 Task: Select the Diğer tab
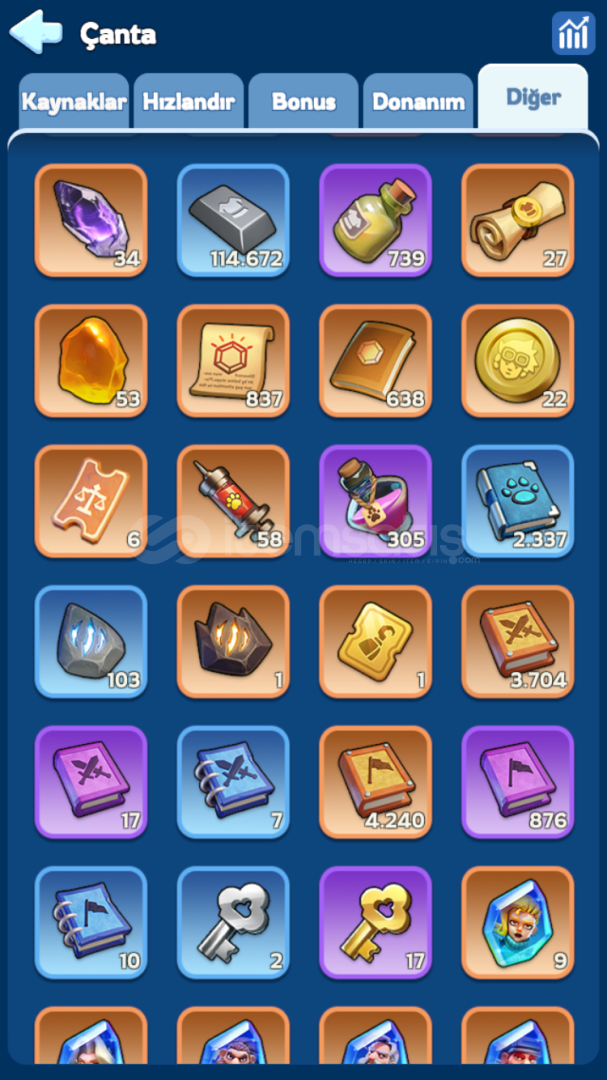[533, 97]
